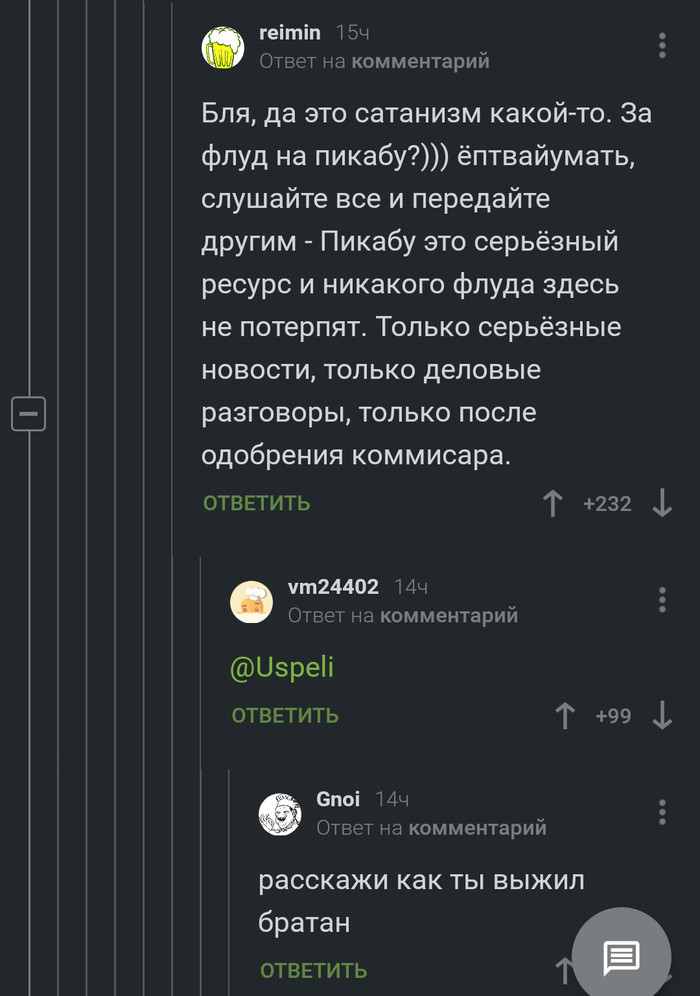Downvote reimin's comment

(x=662, y=503)
